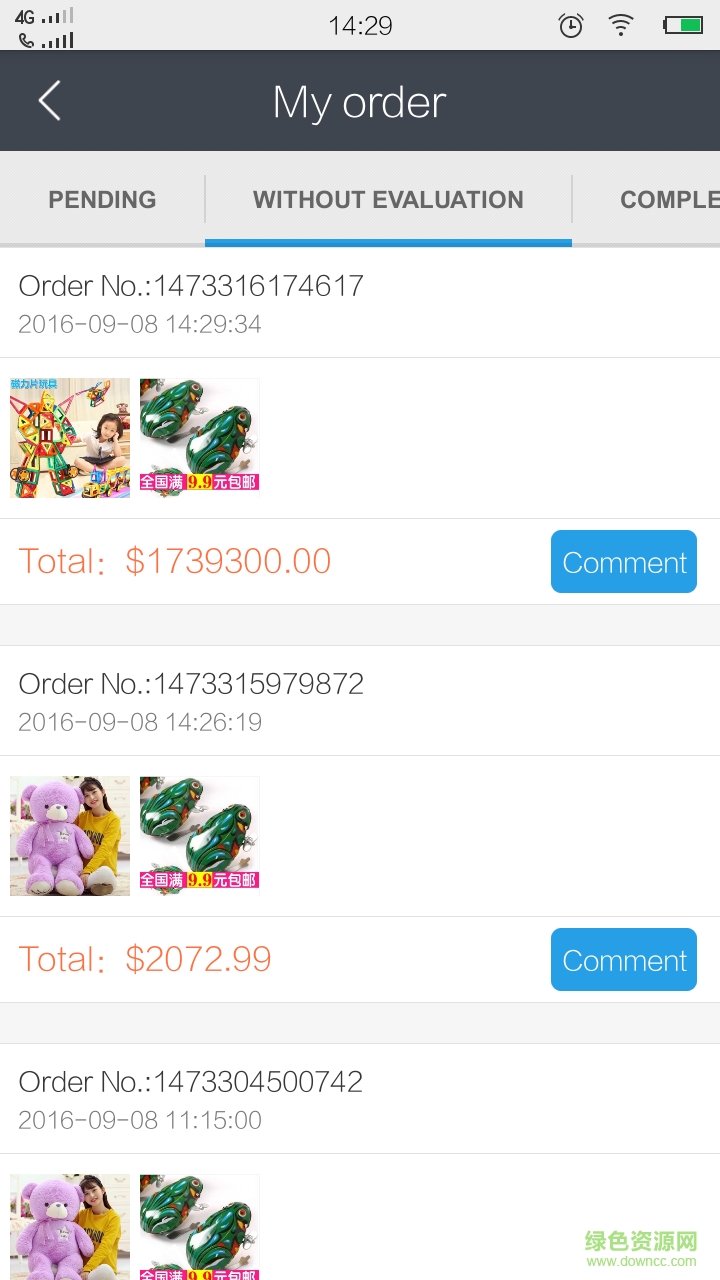
Task: View the frog toy in order 1473315979872
Action: (199, 836)
